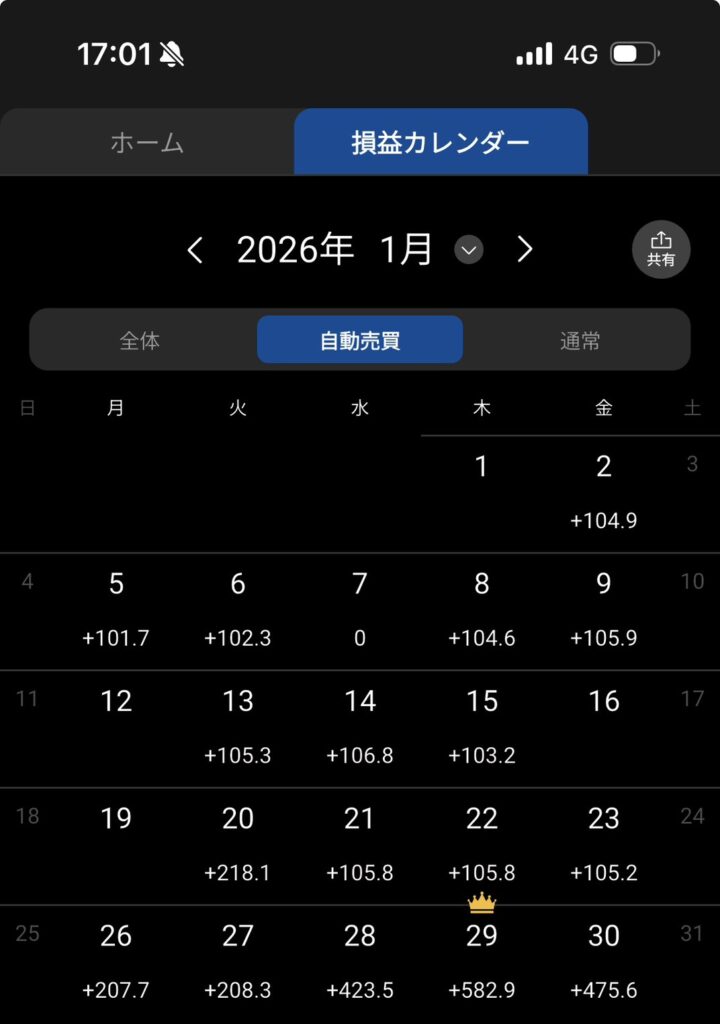Go to the previous month
The image size is (720, 1024).
(x=196, y=250)
